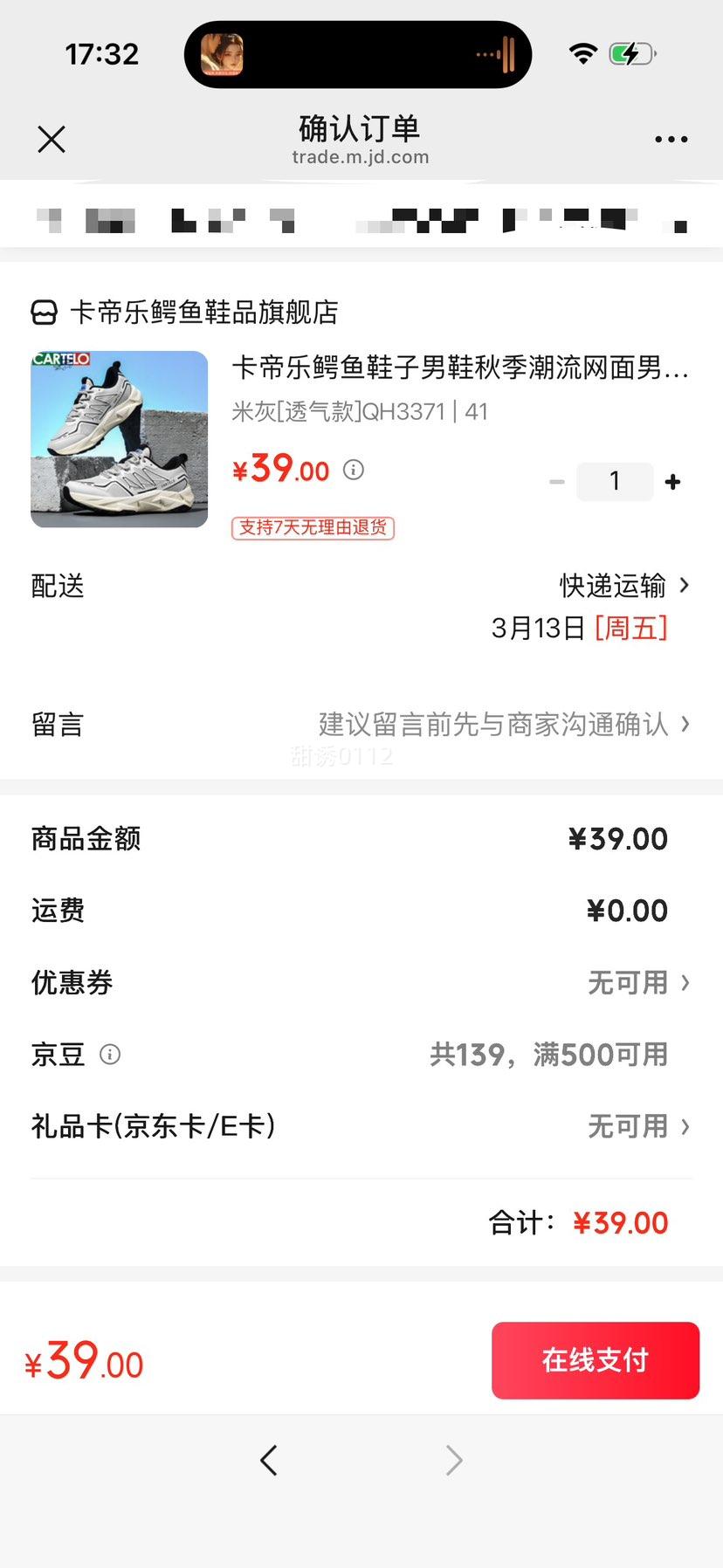The image size is (723, 1568).
Task: Show price details info icon
Action: coord(354,470)
